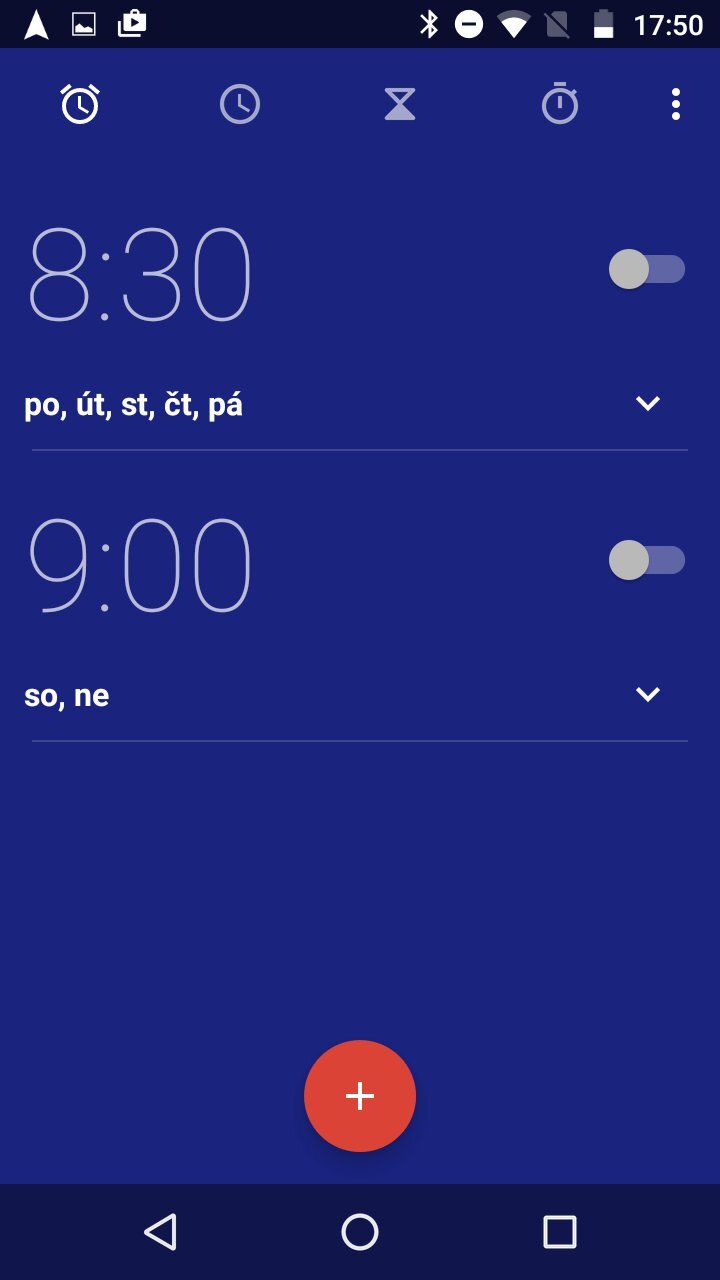Screen dimensions: 720x1280
Task: Edit the 9:00 alarm time
Action: [x=140, y=565]
